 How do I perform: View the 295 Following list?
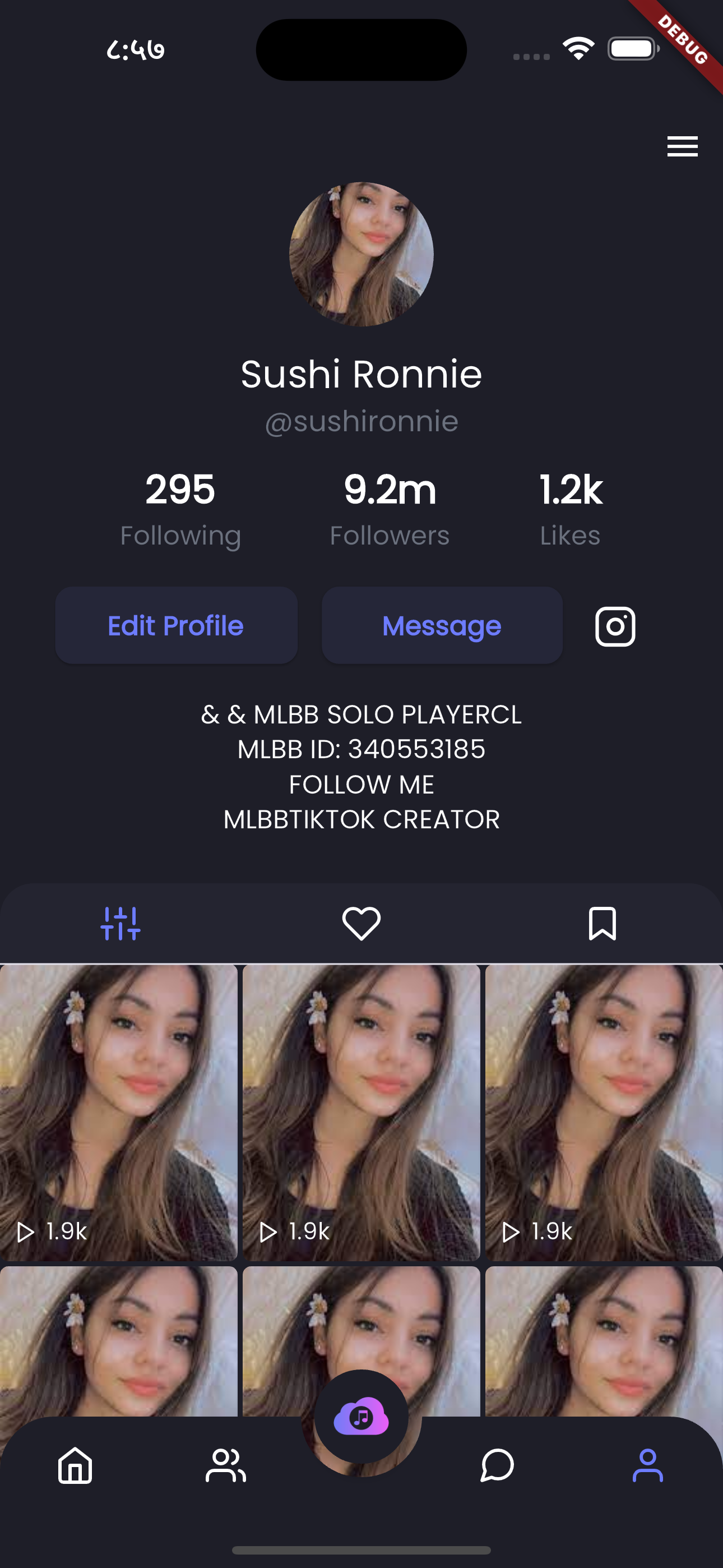pos(180,508)
